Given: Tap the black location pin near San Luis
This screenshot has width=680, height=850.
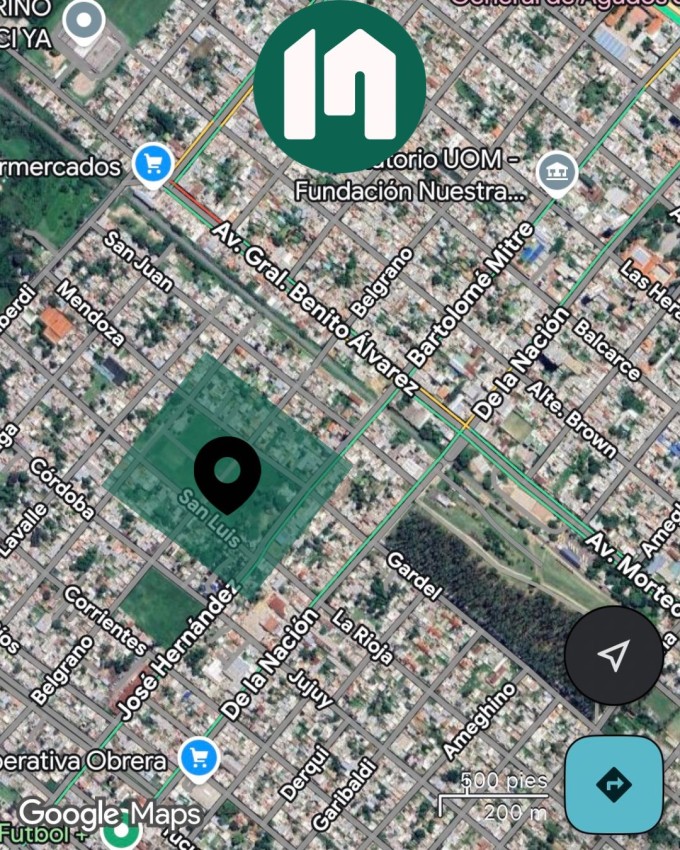Looking at the screenshot, I should 228,472.
